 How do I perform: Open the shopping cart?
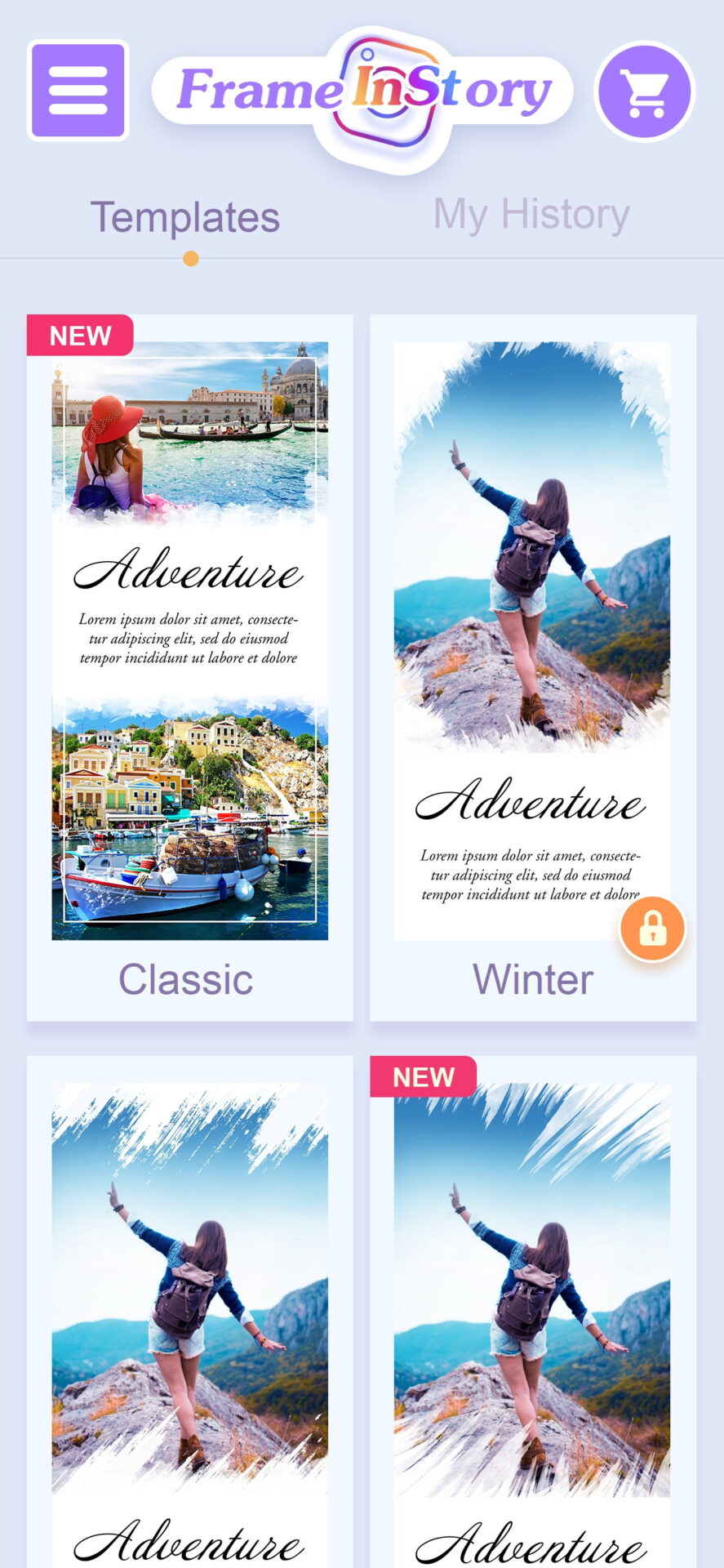pyautogui.click(x=644, y=91)
